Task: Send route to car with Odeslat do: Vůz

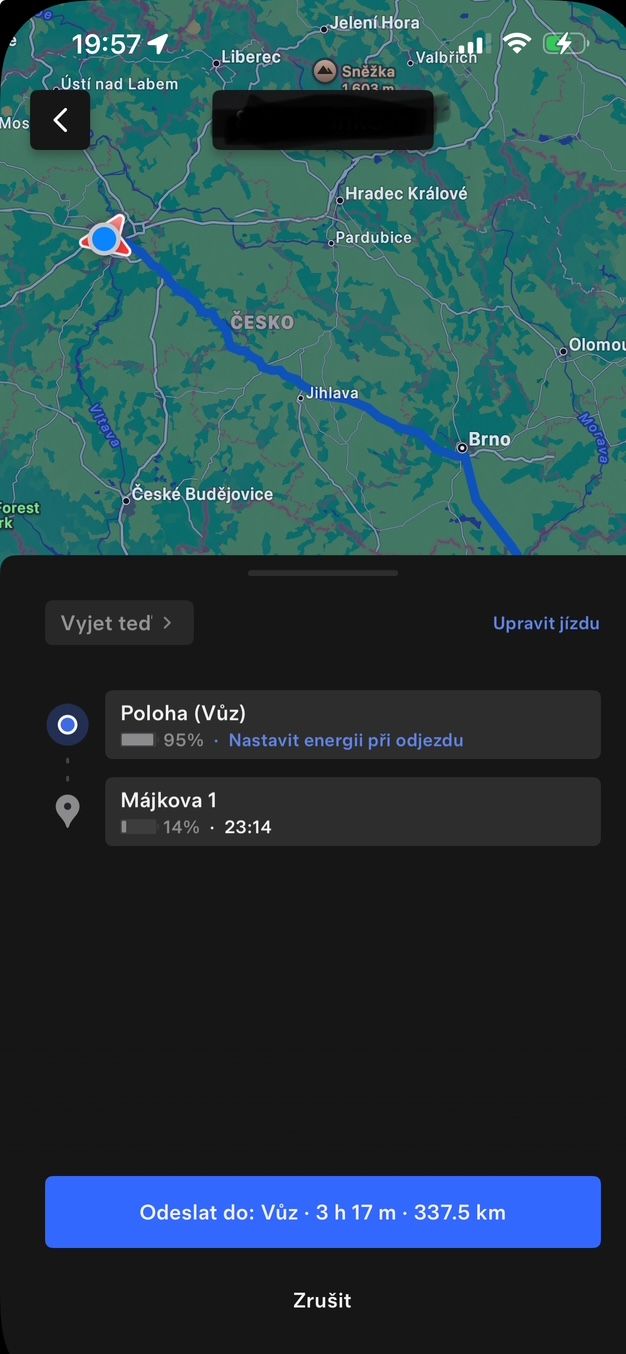Action: pyautogui.click(x=322, y=1212)
